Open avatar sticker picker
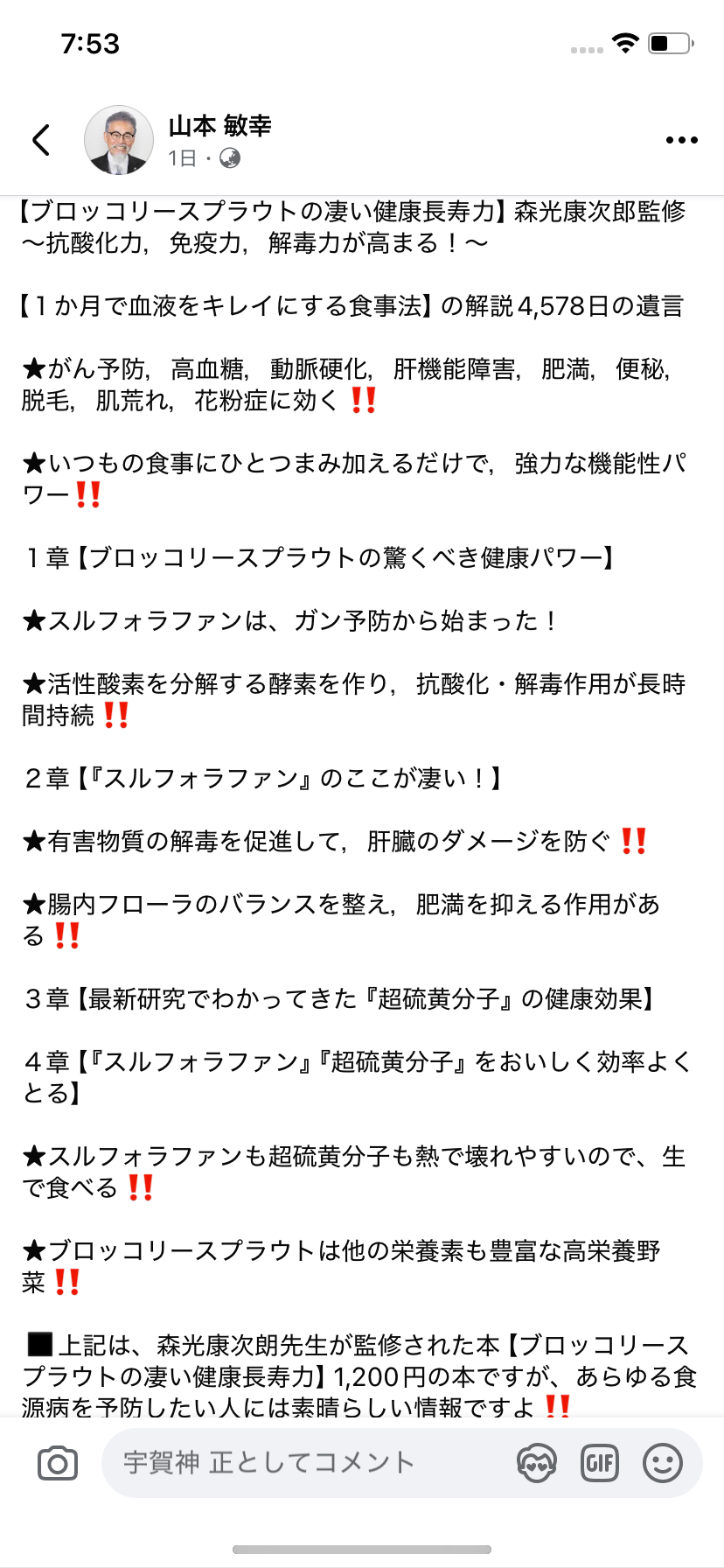Image resolution: width=724 pixels, height=1568 pixels. point(536,1463)
